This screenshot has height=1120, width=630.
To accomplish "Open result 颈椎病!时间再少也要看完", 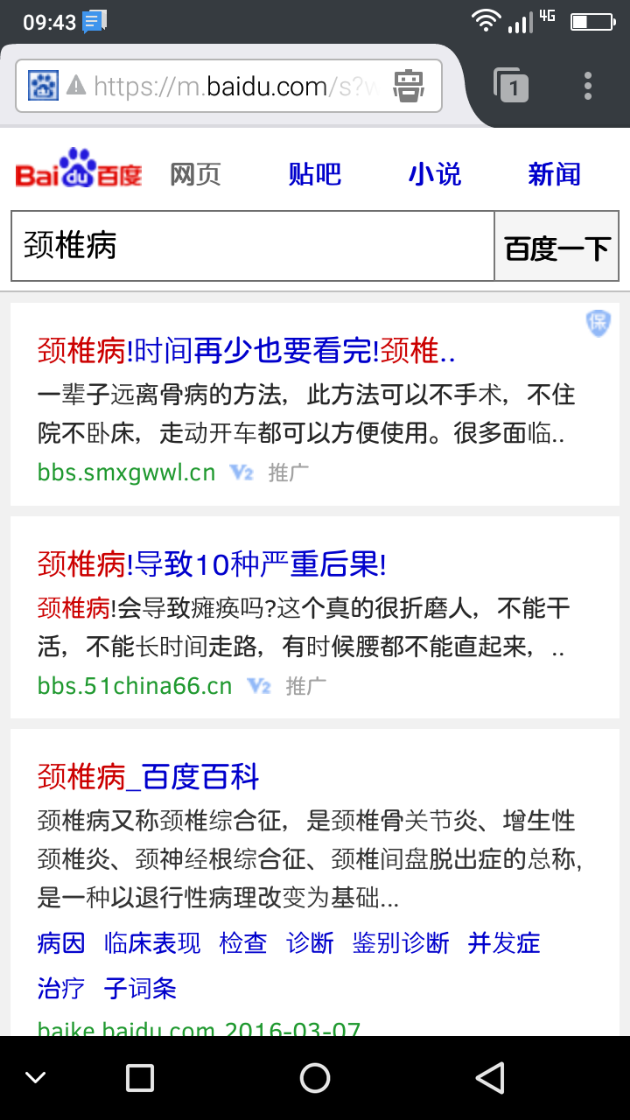I will coord(246,351).
